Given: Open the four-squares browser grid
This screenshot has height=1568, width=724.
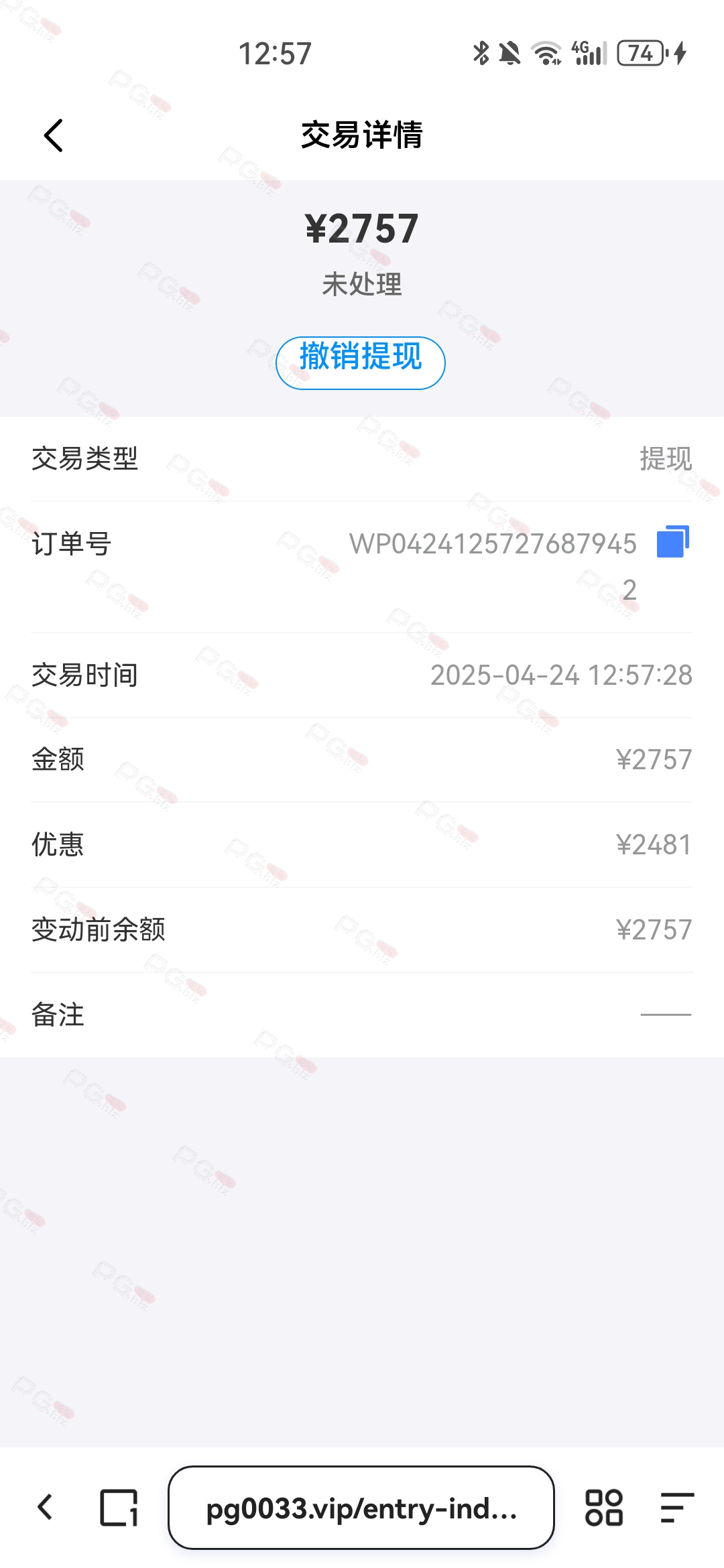Looking at the screenshot, I should (x=604, y=1508).
